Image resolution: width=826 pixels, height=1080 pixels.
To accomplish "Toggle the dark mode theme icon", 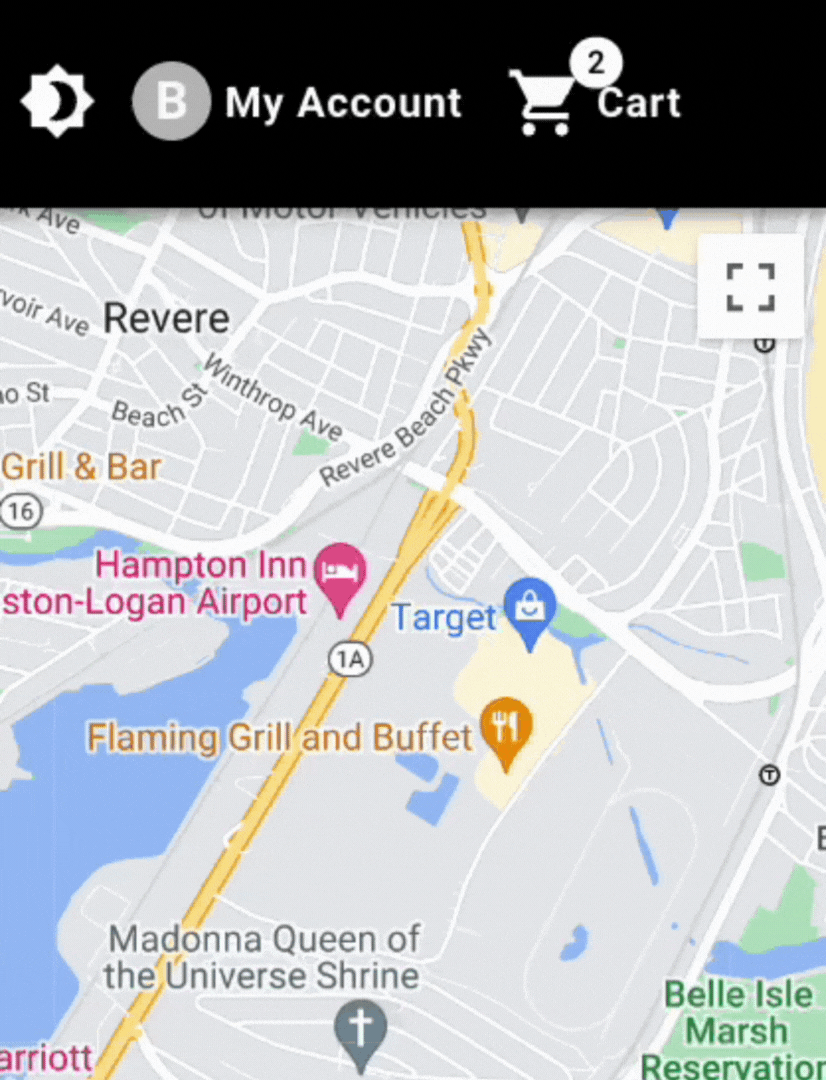I will coord(57,102).
